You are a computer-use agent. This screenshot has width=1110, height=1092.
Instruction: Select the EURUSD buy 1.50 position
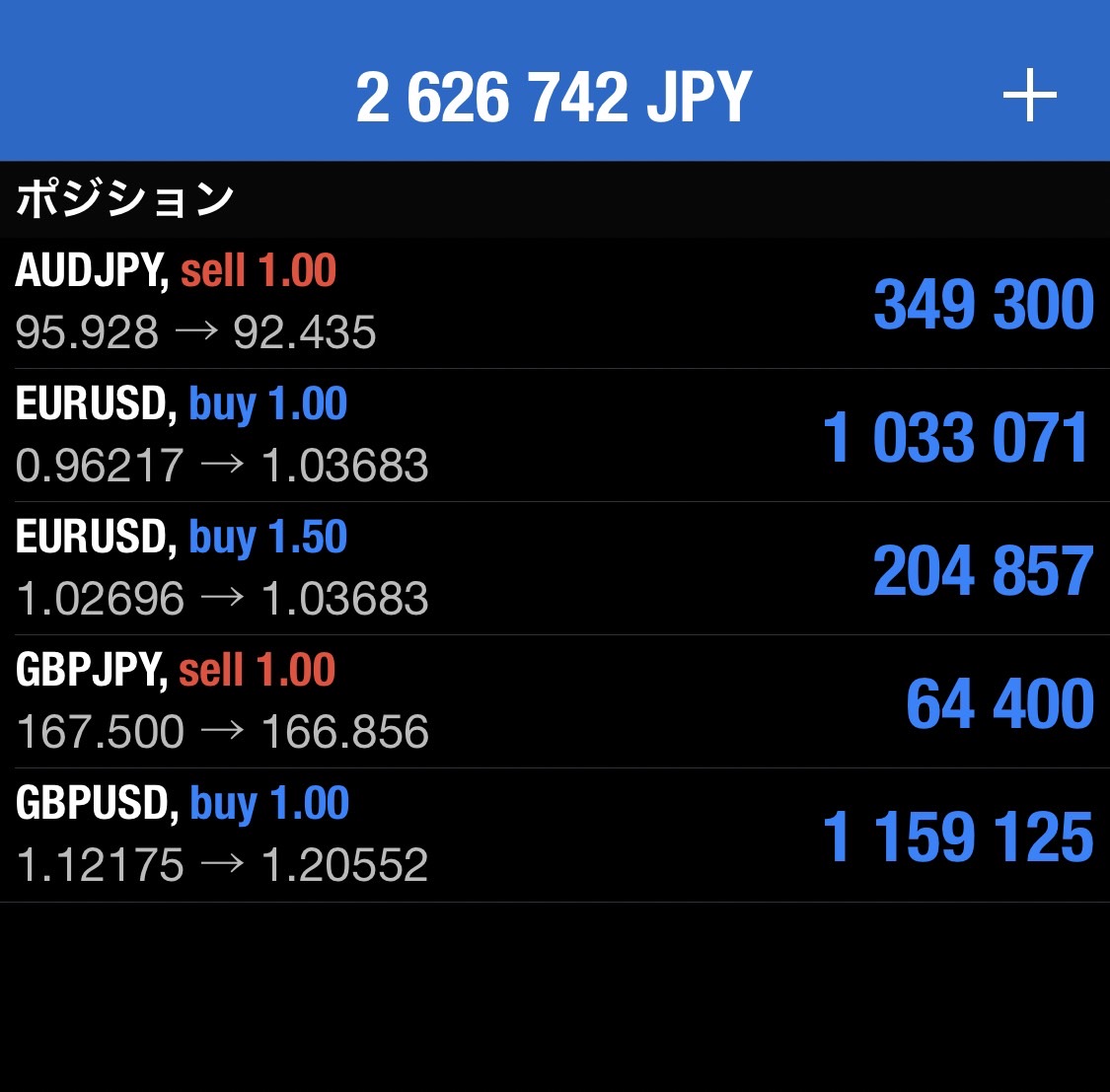tap(555, 568)
